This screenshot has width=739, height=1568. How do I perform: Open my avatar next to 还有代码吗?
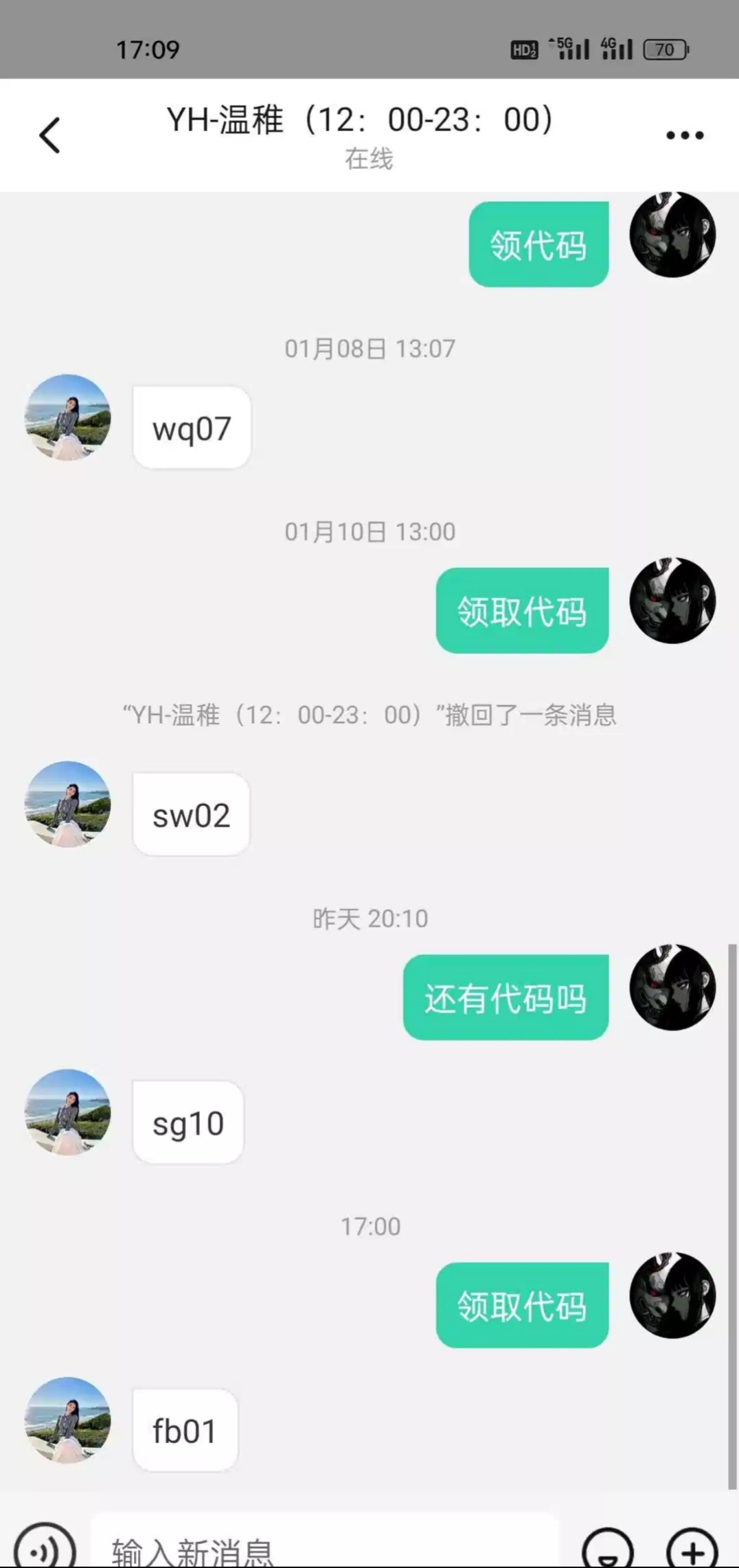(x=672, y=987)
